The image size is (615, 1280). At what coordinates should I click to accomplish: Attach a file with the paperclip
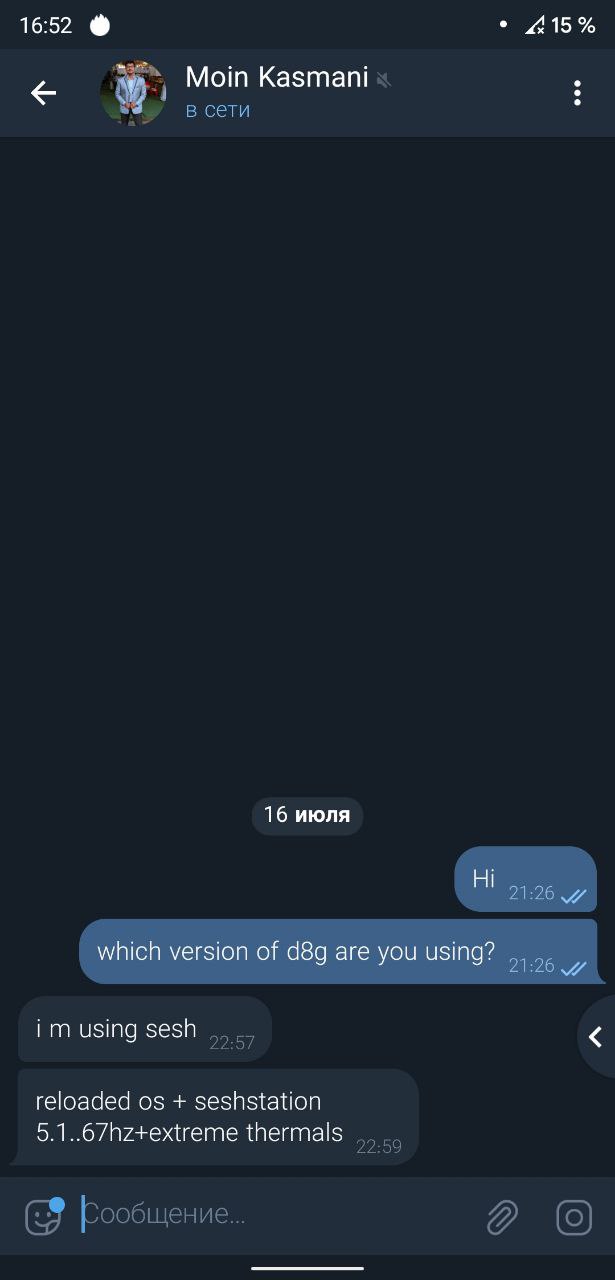coord(501,1217)
